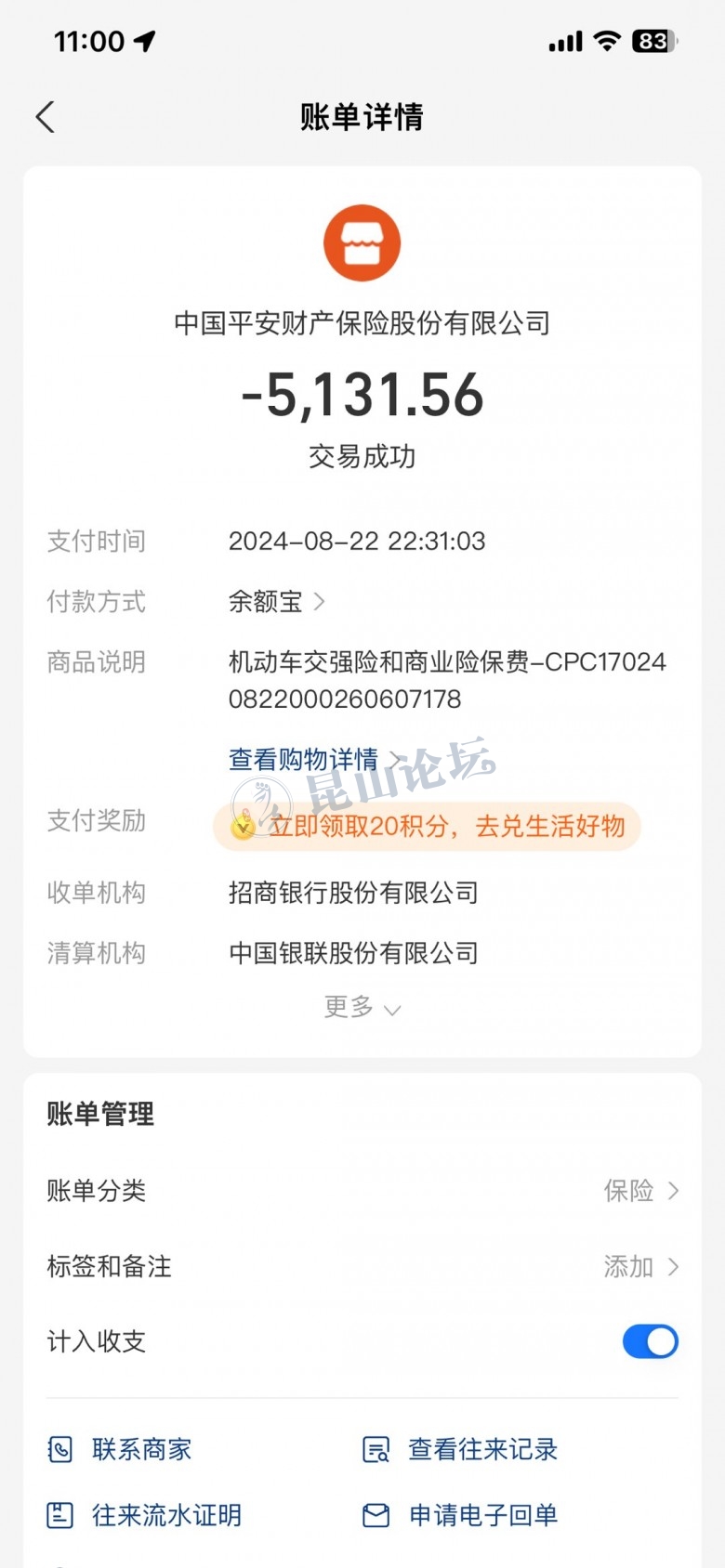This screenshot has height=1568, width=725.
Task: Claim 20积分 payment reward
Action: pyautogui.click(x=428, y=826)
